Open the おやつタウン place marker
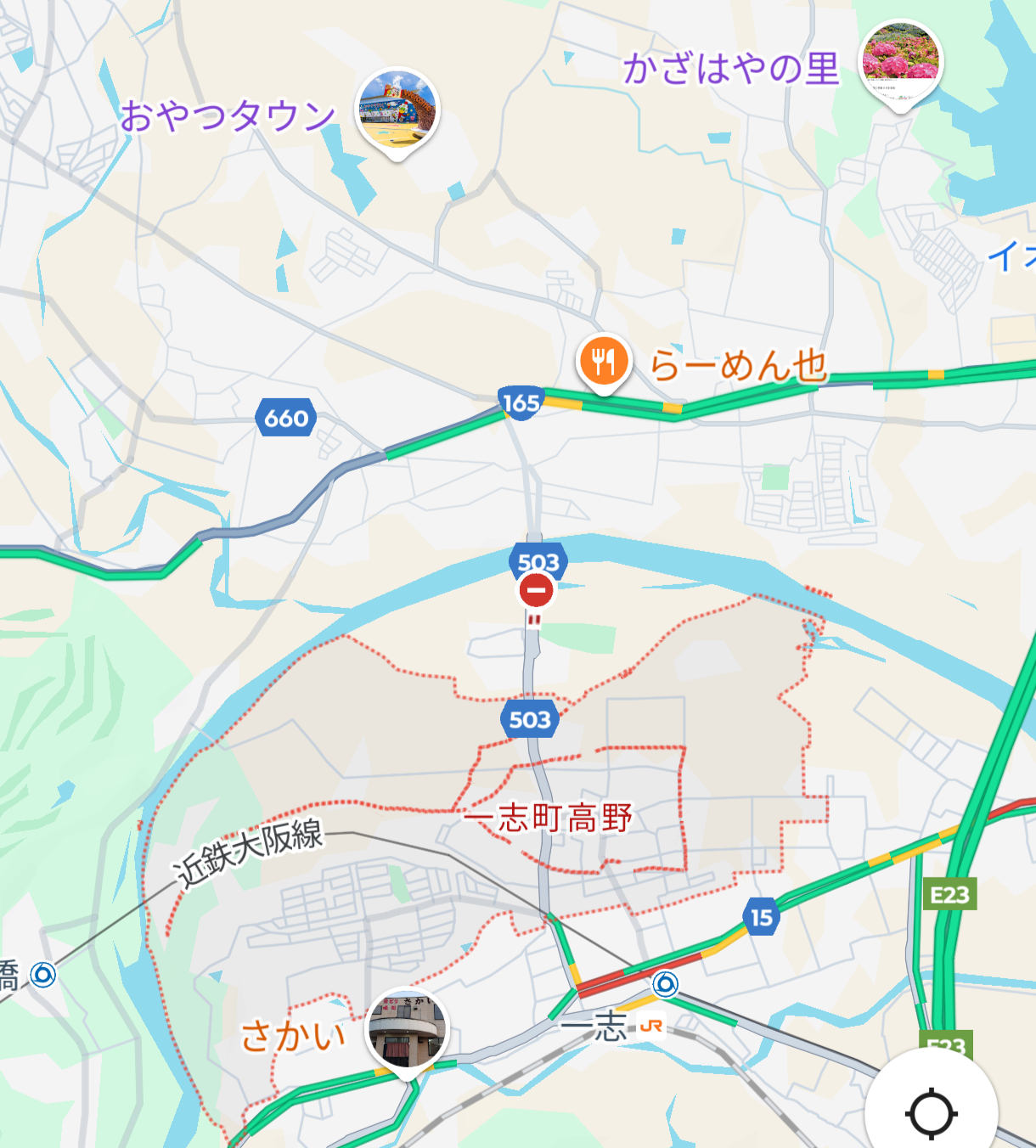 tap(397, 112)
